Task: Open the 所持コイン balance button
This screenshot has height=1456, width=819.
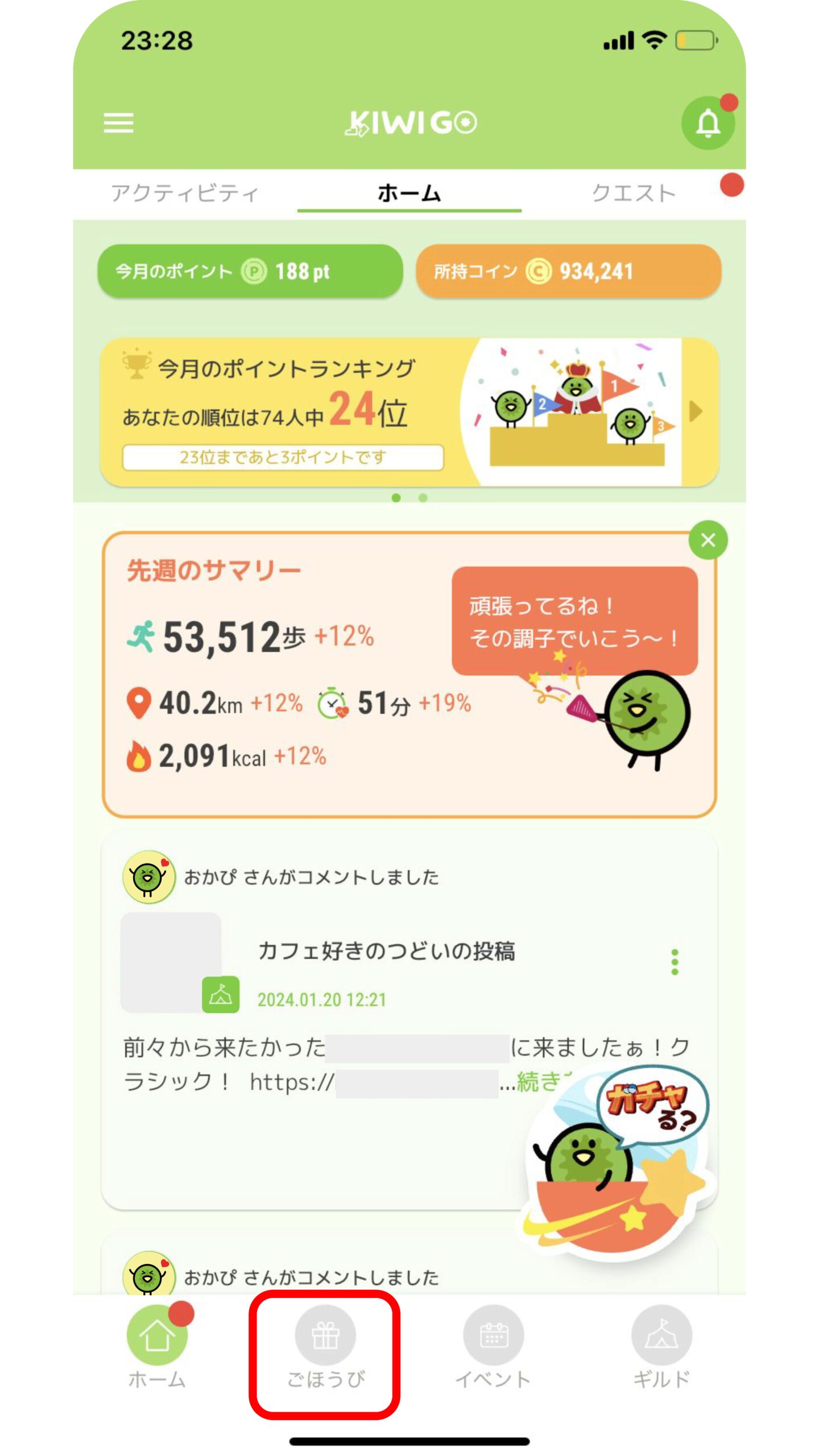Action: pyautogui.click(x=569, y=271)
